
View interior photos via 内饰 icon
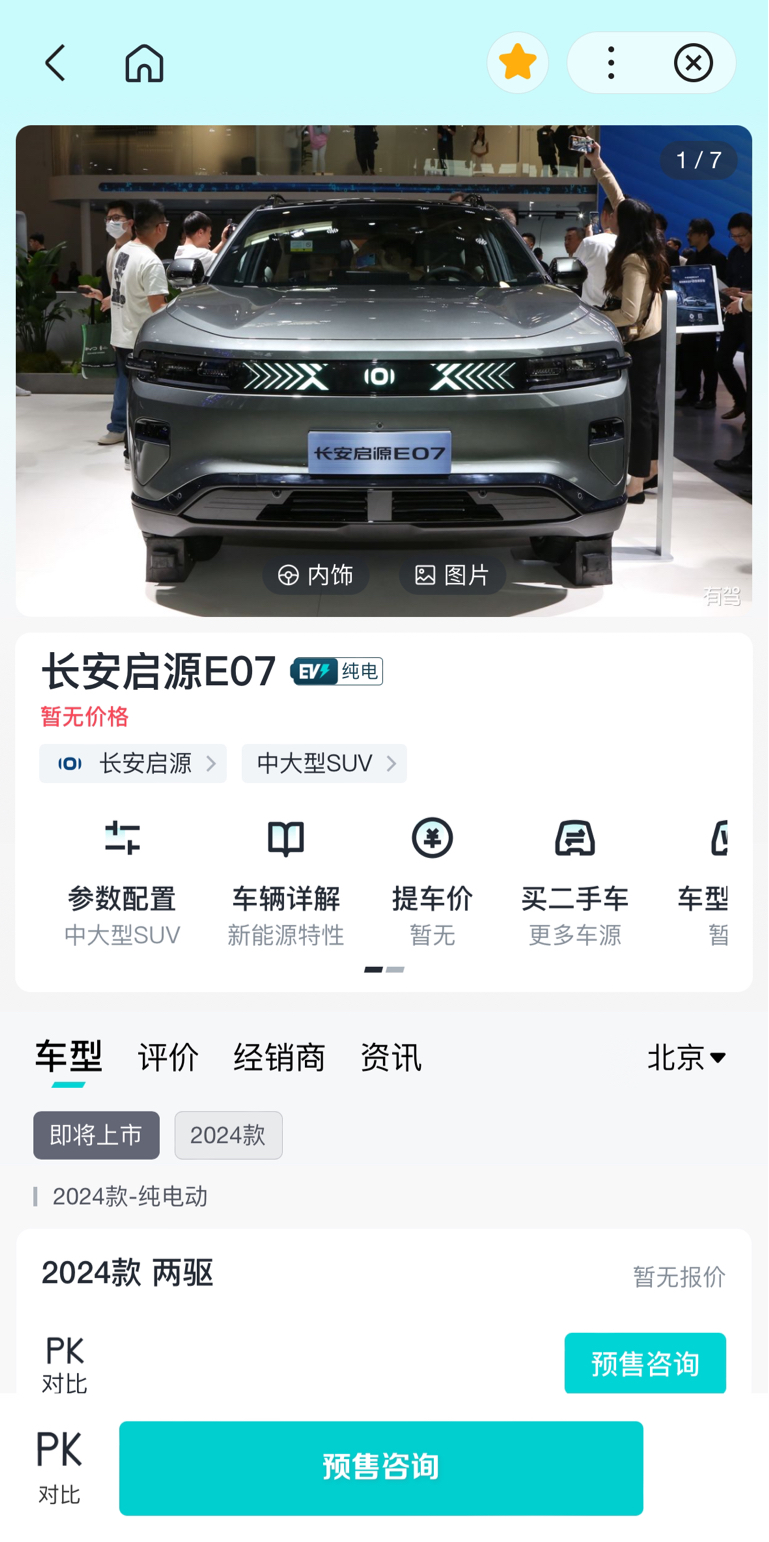315,574
